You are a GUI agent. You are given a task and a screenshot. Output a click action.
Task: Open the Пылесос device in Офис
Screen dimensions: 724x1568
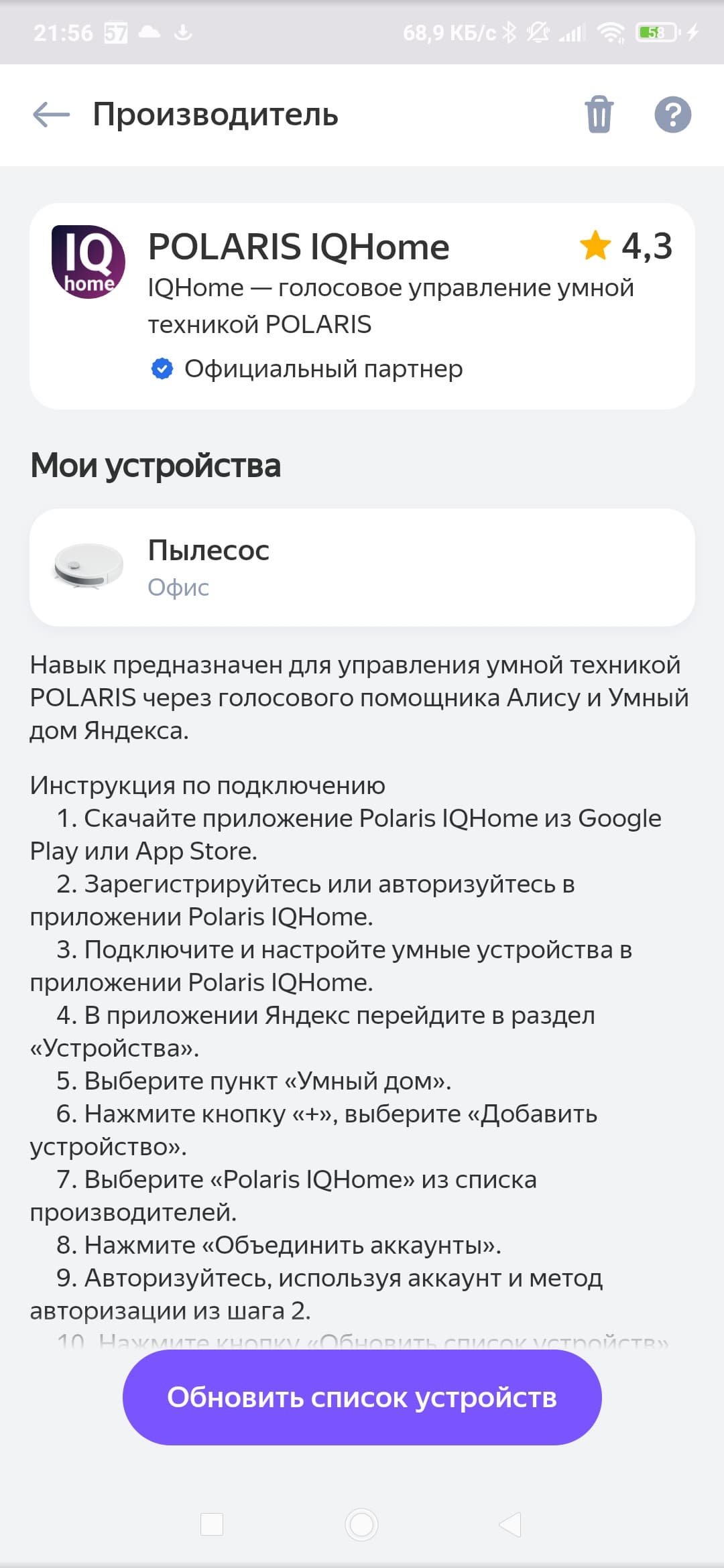362,567
